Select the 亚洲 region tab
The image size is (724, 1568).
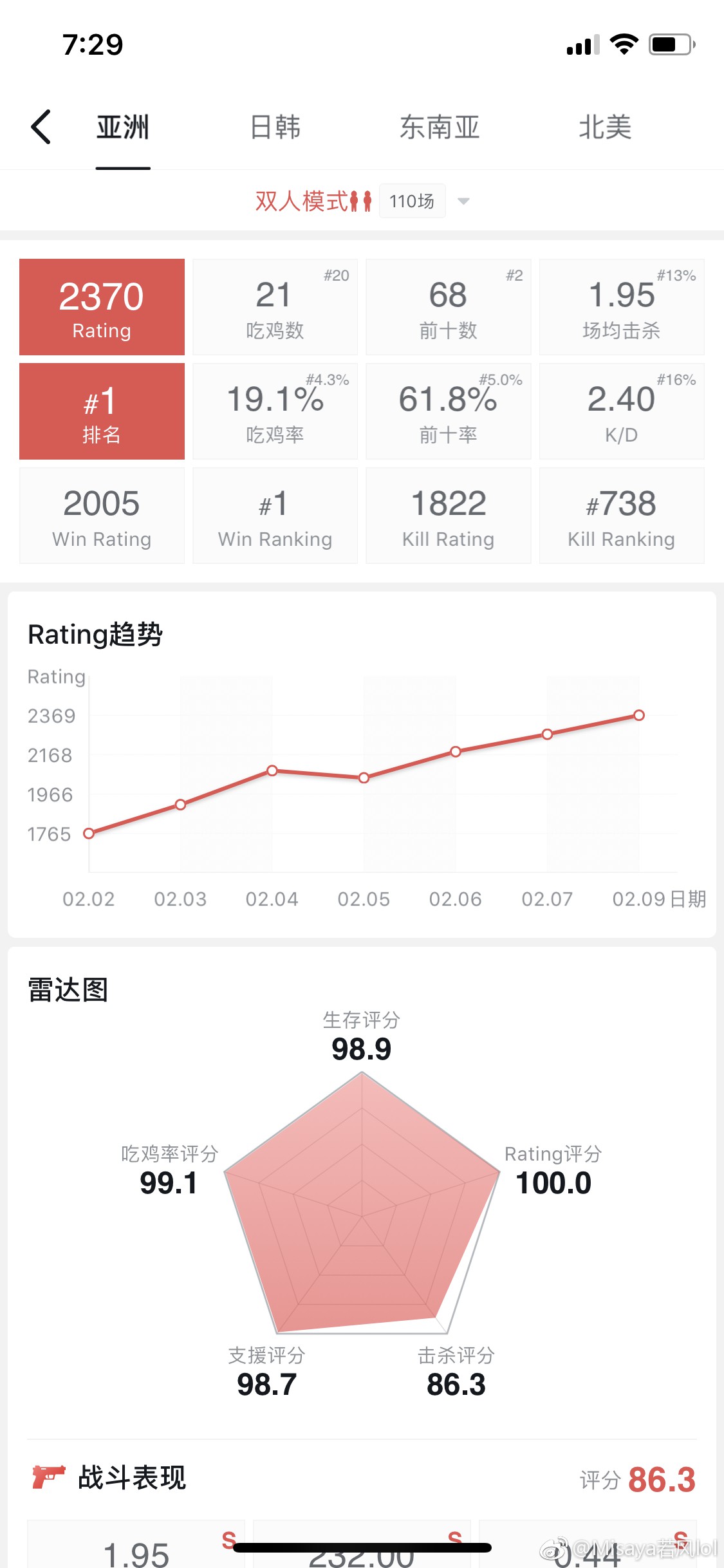pos(123,127)
